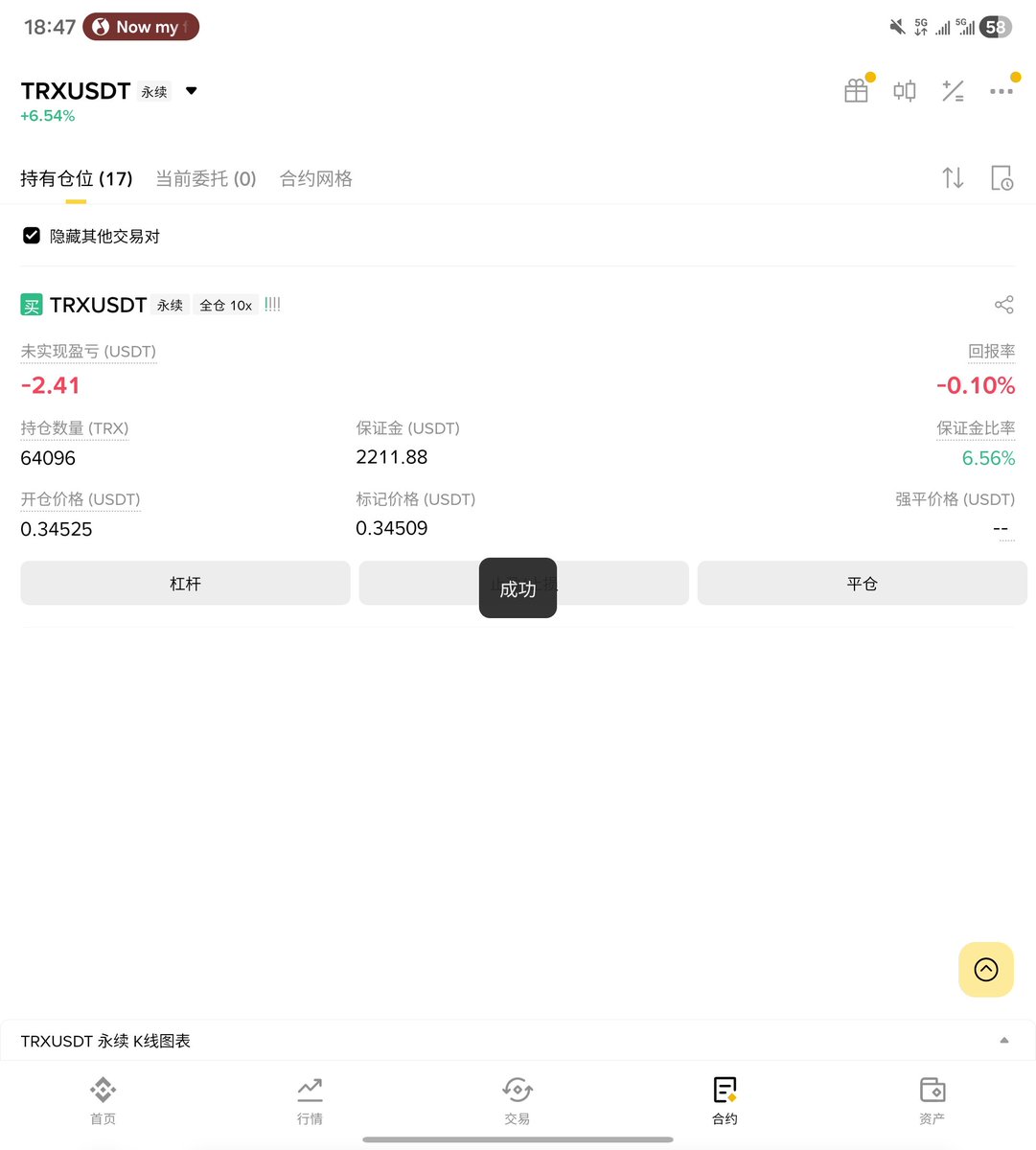This screenshot has height=1150, width=1036.
Task: Go to the 首页 home tab
Action: pyautogui.click(x=103, y=1099)
